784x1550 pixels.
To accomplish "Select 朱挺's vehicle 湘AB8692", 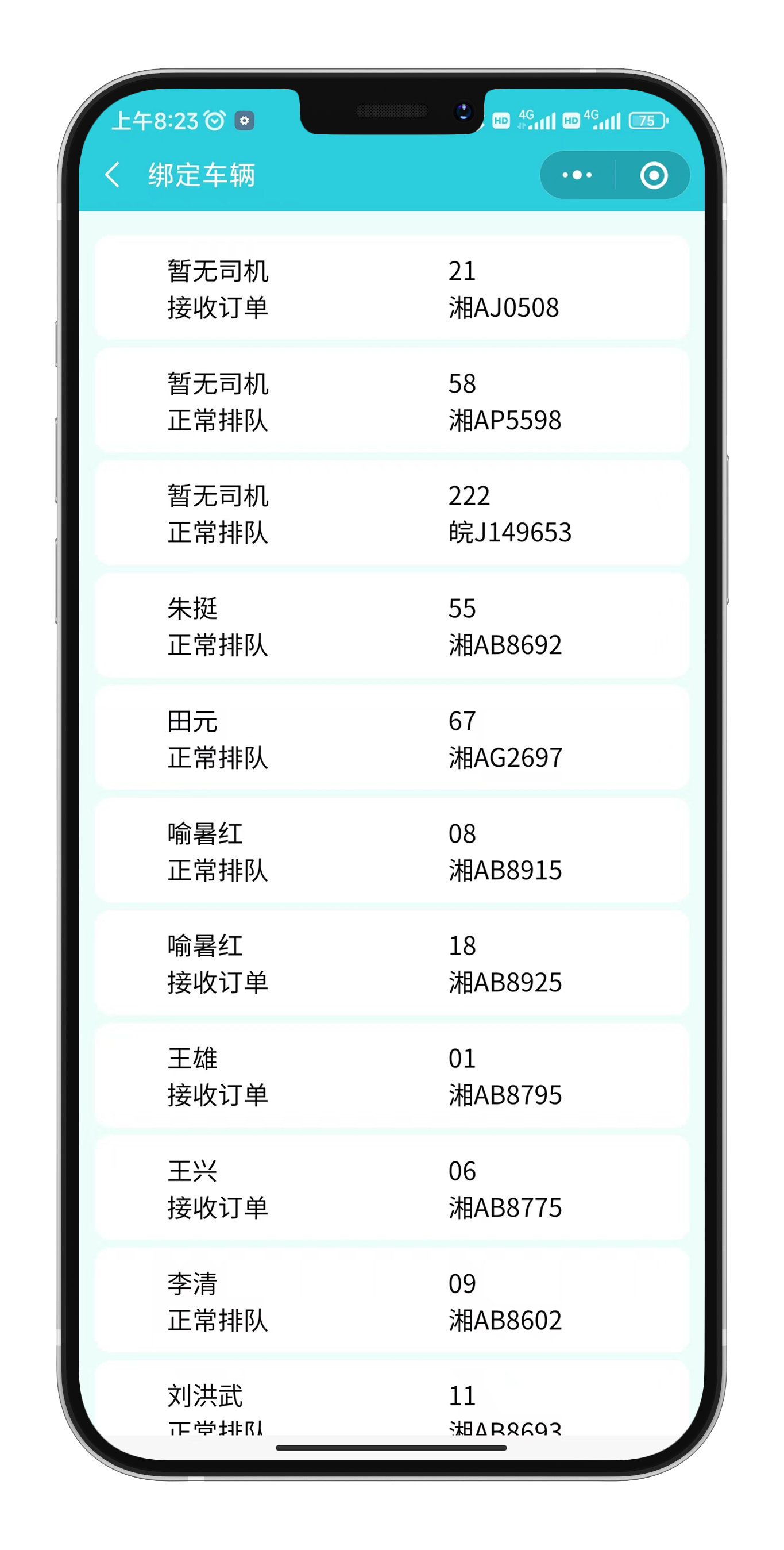I will [391, 626].
